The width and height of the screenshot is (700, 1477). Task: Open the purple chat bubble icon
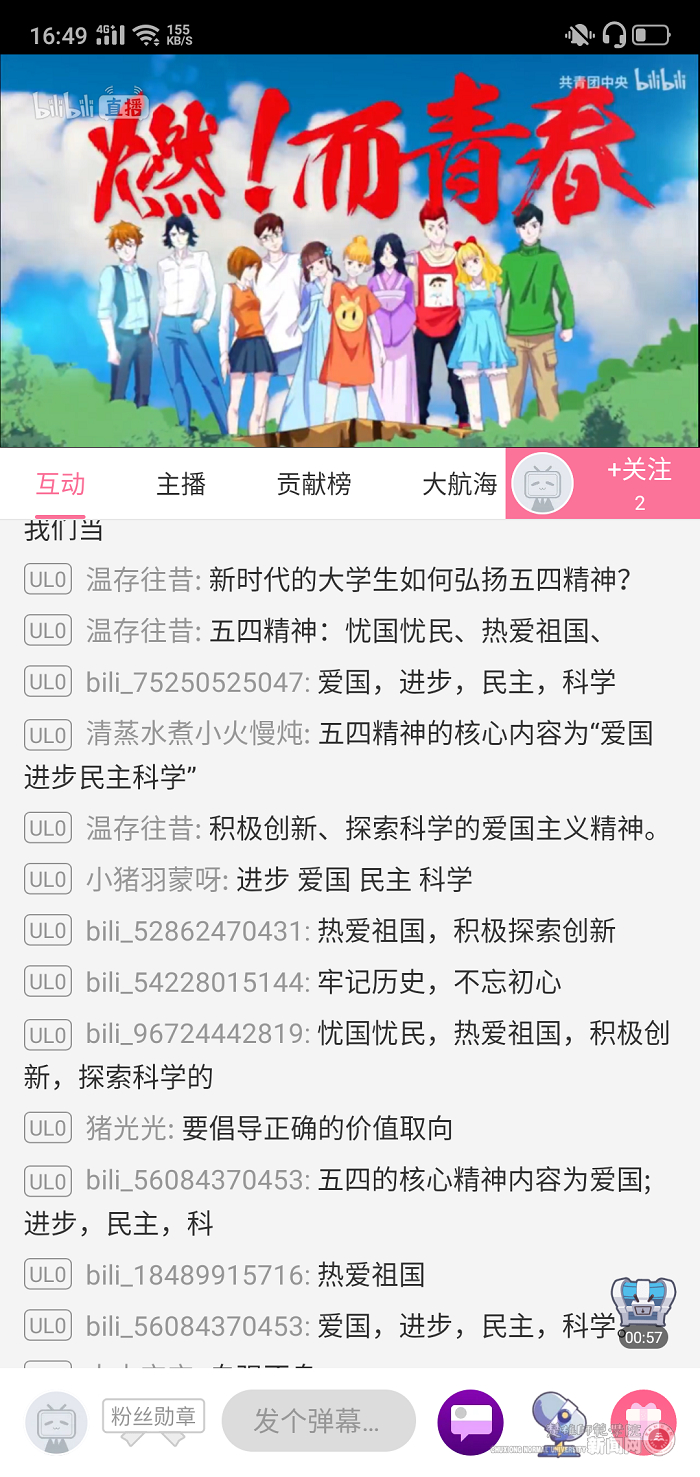tap(470, 1421)
